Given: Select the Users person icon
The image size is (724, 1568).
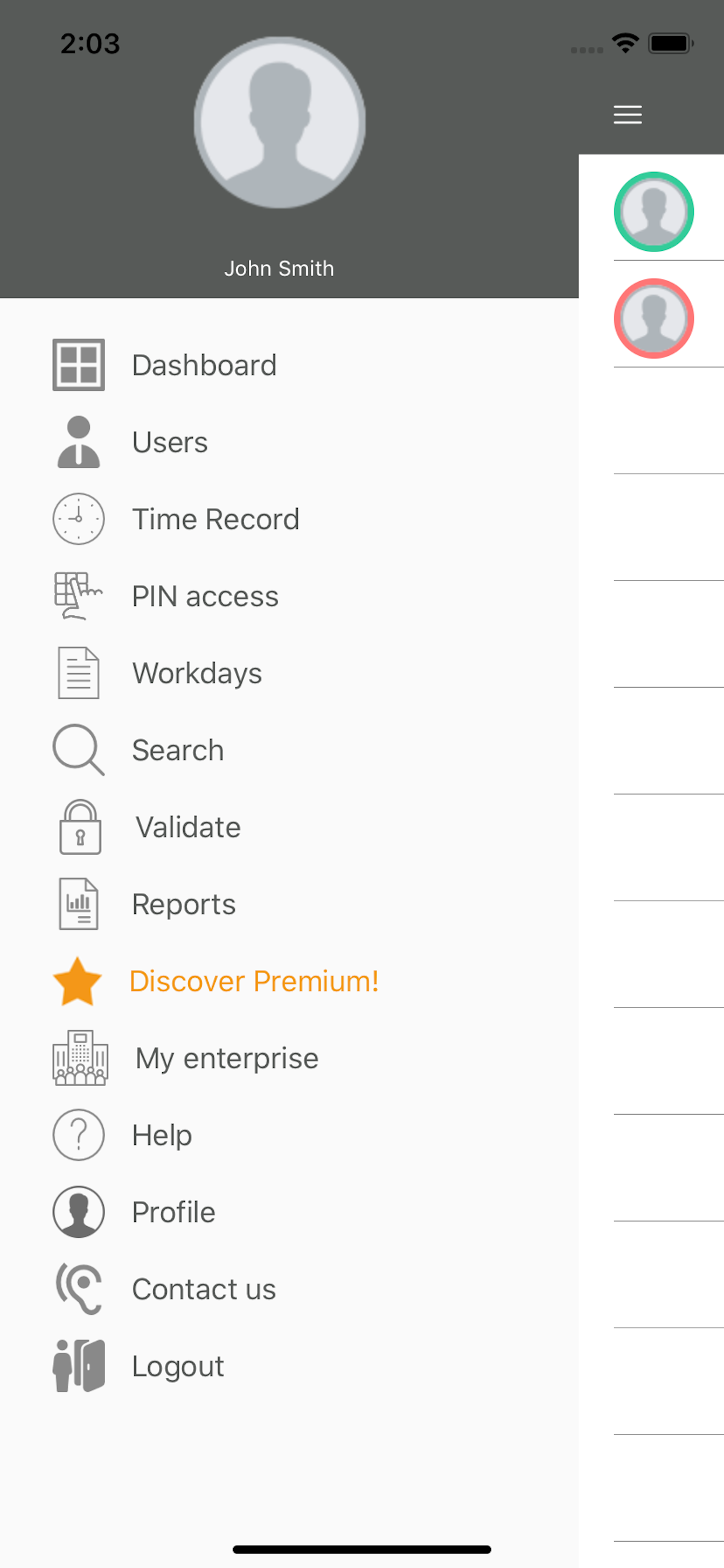Looking at the screenshot, I should pyautogui.click(x=78, y=442).
